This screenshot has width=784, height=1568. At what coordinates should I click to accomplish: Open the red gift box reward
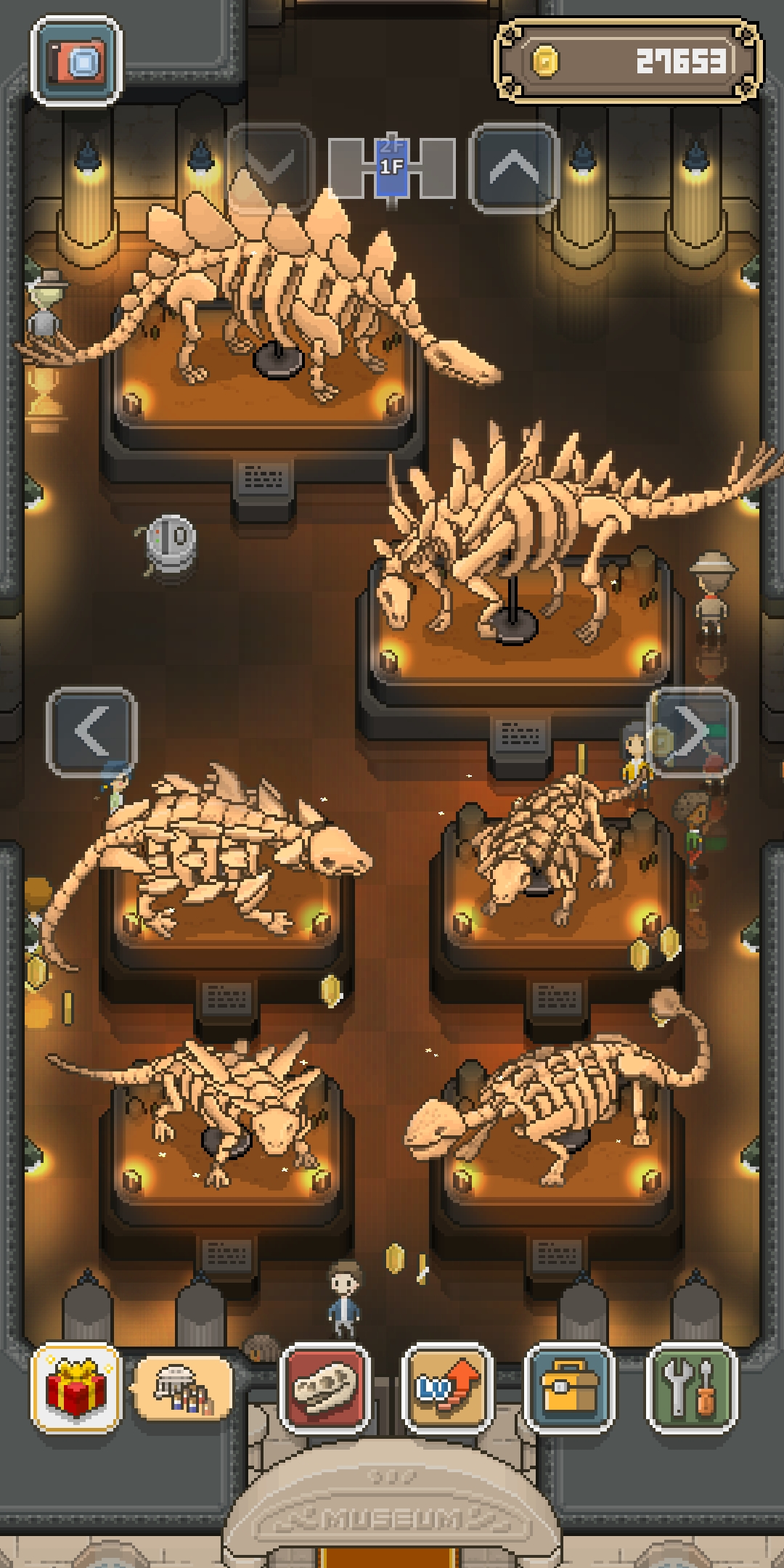(76, 1388)
